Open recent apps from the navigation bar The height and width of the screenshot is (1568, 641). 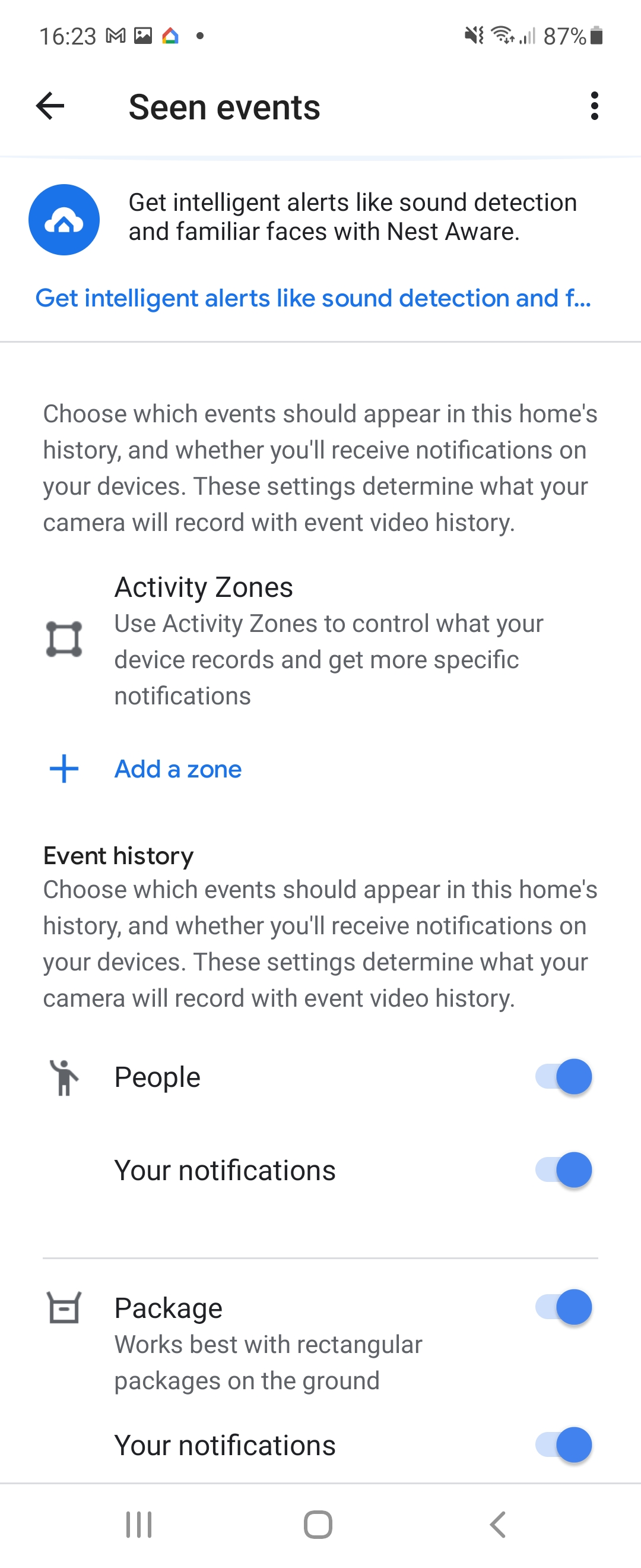[x=139, y=1524]
